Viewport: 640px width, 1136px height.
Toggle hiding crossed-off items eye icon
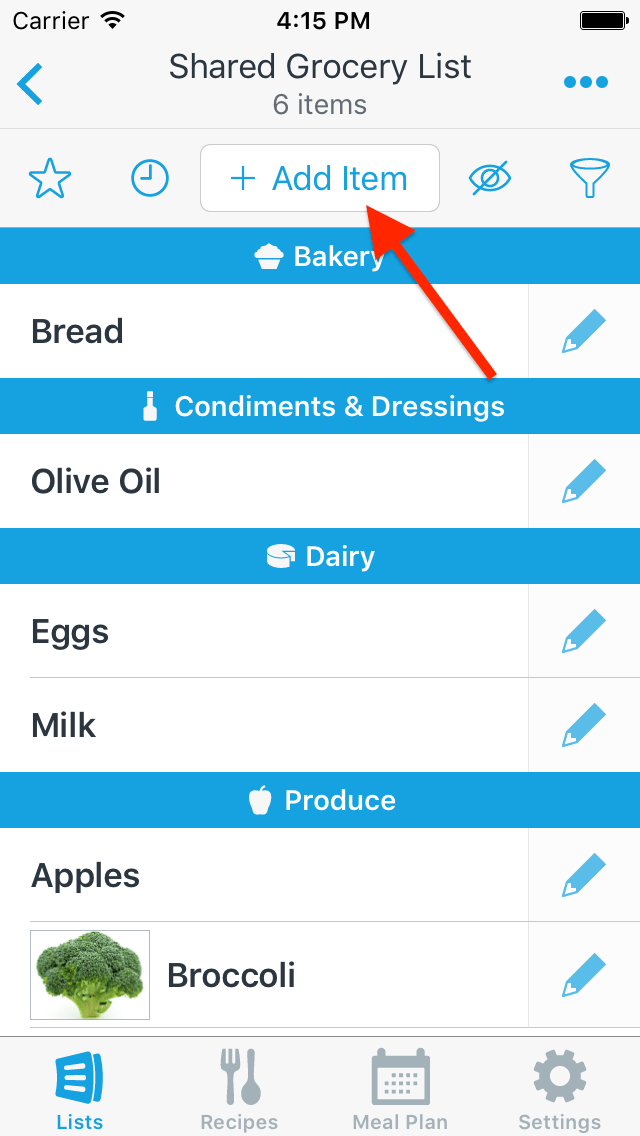point(490,179)
